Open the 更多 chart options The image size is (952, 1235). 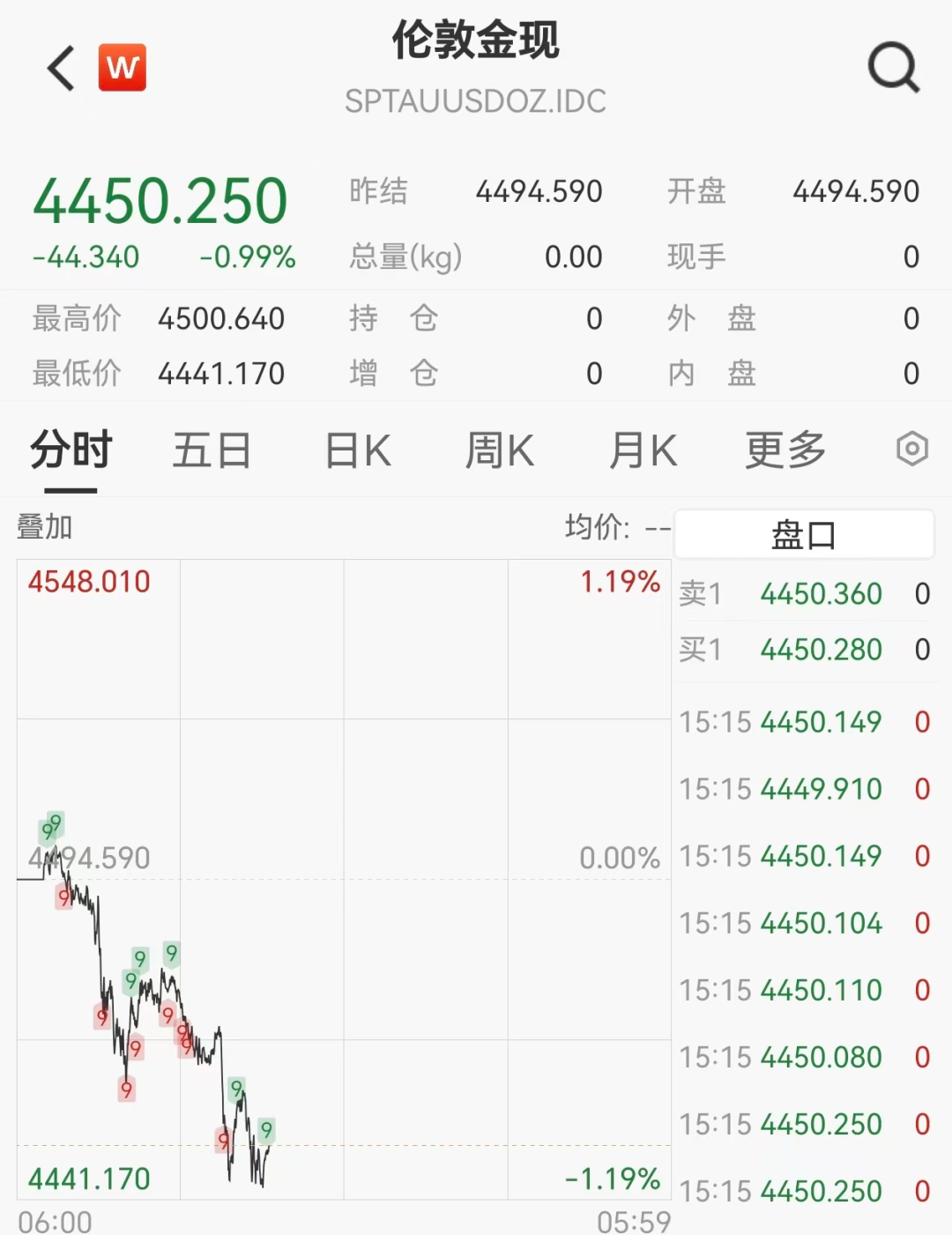[x=785, y=450]
